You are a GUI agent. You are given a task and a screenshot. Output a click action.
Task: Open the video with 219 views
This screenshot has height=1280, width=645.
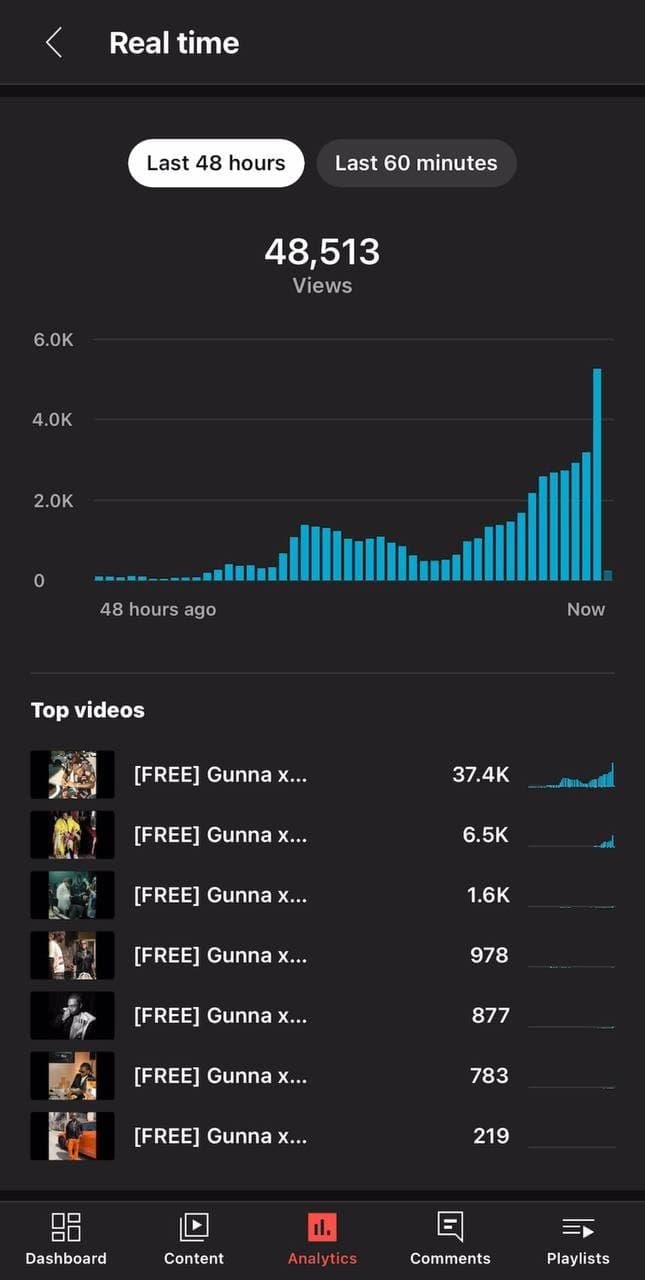pos(322,1135)
